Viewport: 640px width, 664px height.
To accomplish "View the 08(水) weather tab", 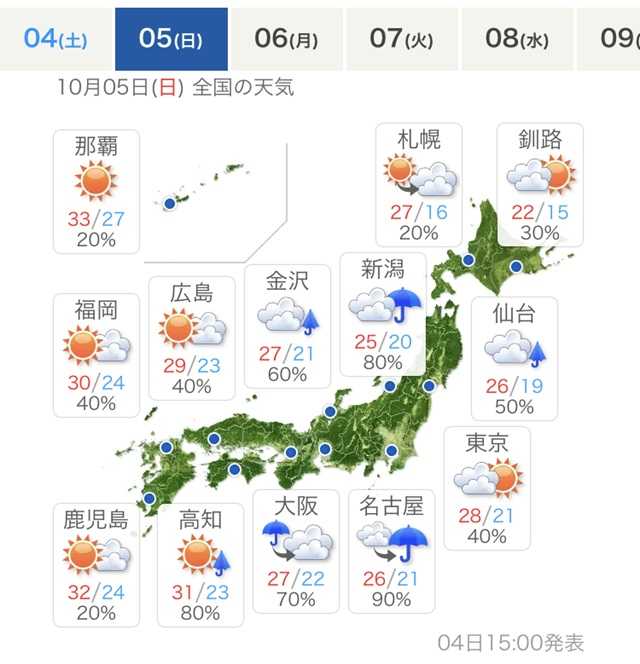I will 516,39.
